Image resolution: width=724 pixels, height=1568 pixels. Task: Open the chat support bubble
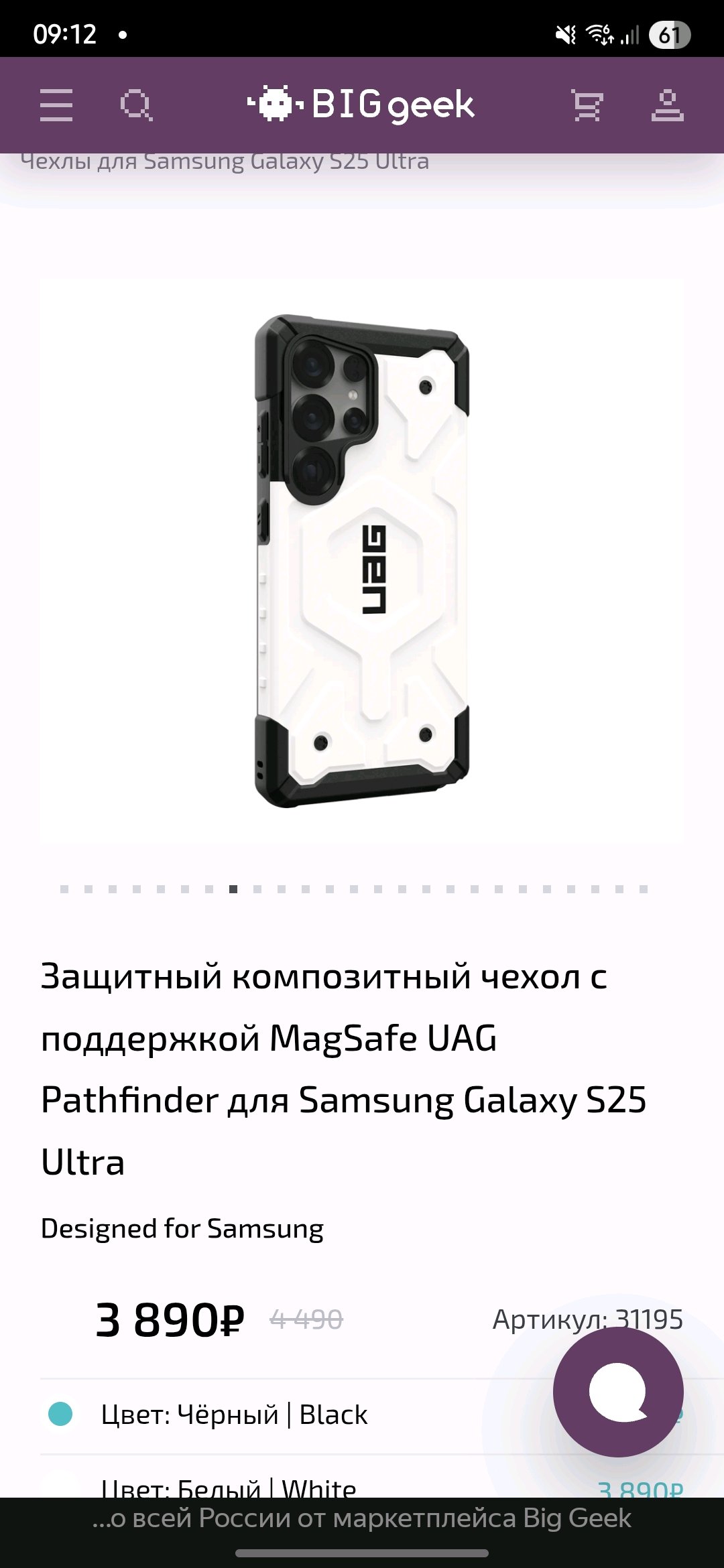(618, 1392)
